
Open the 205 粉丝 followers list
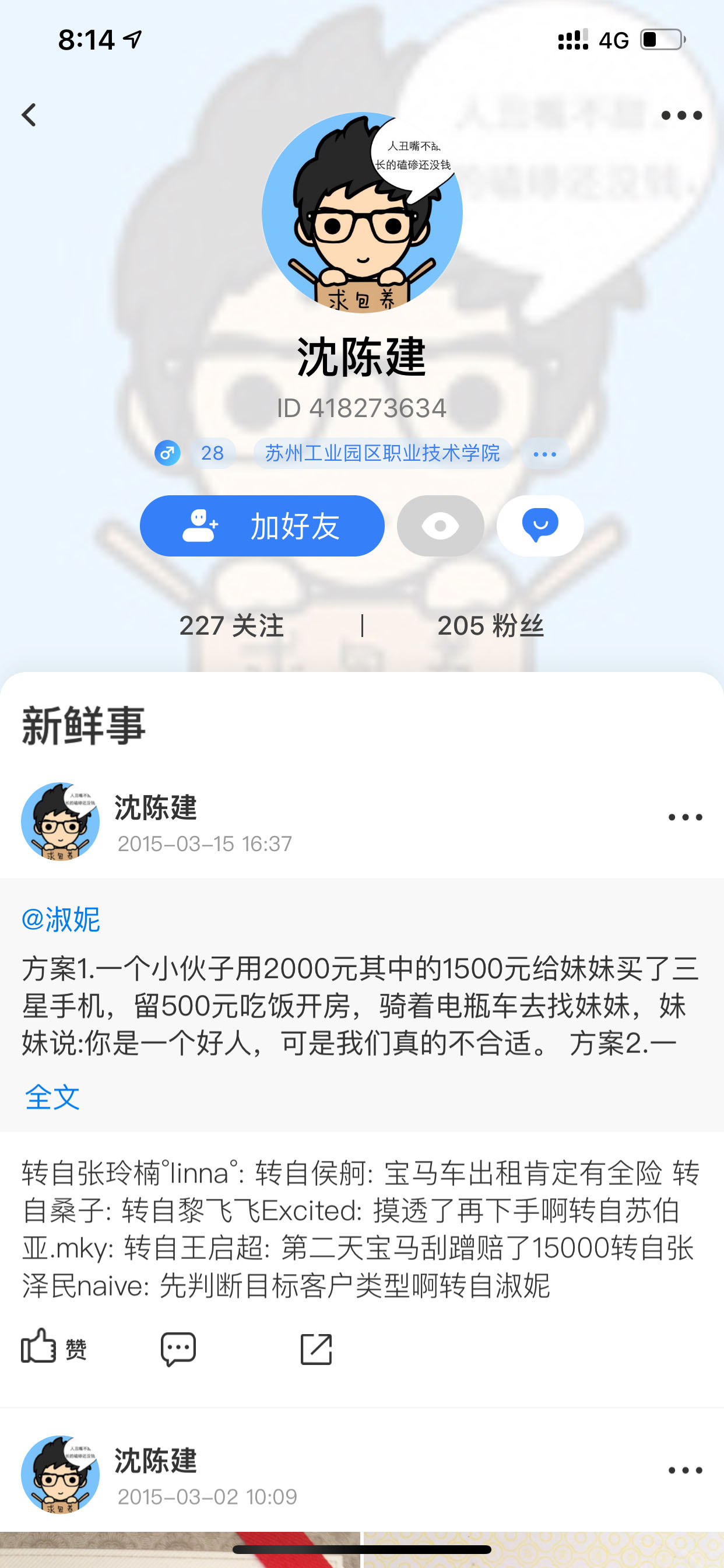pyautogui.click(x=491, y=626)
